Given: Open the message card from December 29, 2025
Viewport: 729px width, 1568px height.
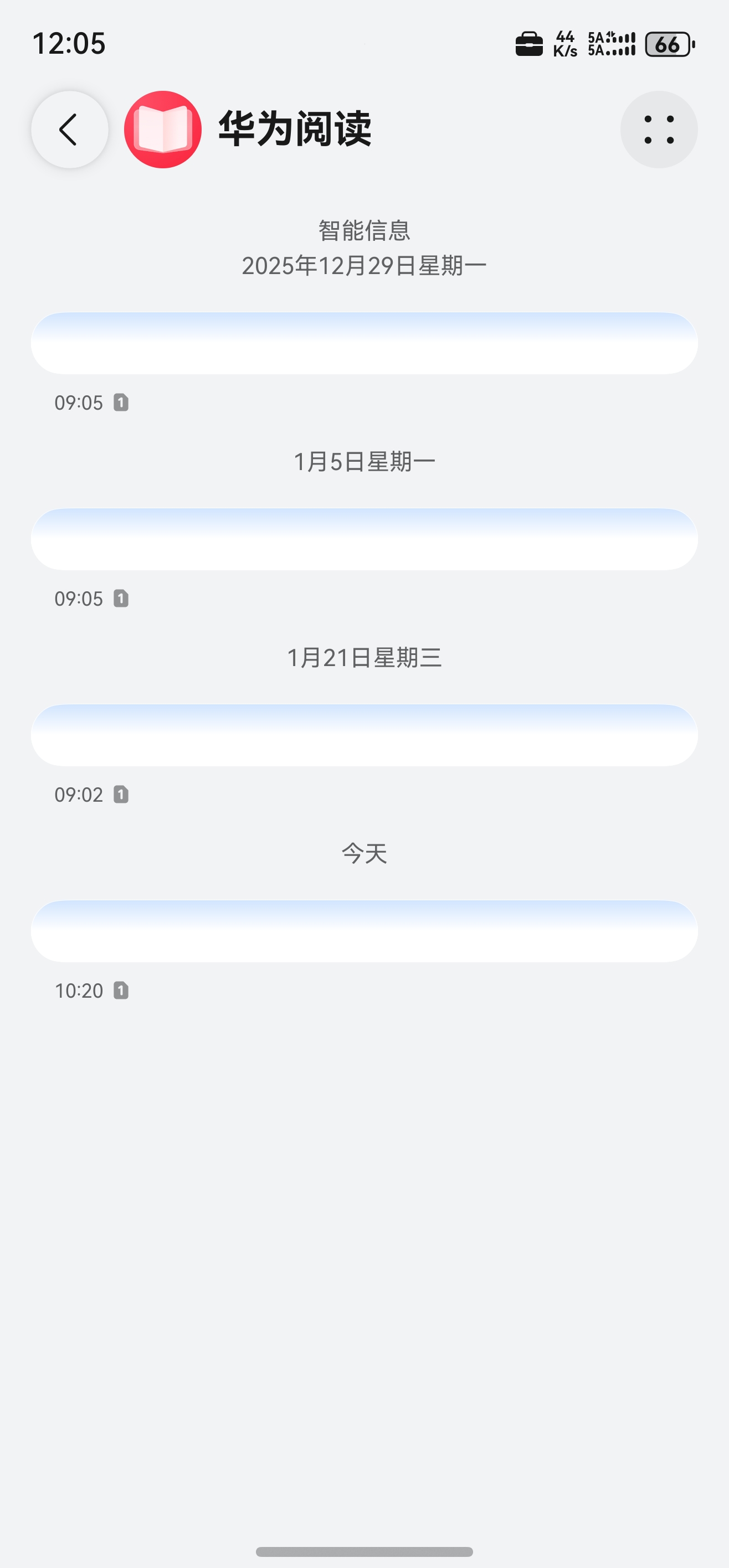Looking at the screenshot, I should (364, 343).
